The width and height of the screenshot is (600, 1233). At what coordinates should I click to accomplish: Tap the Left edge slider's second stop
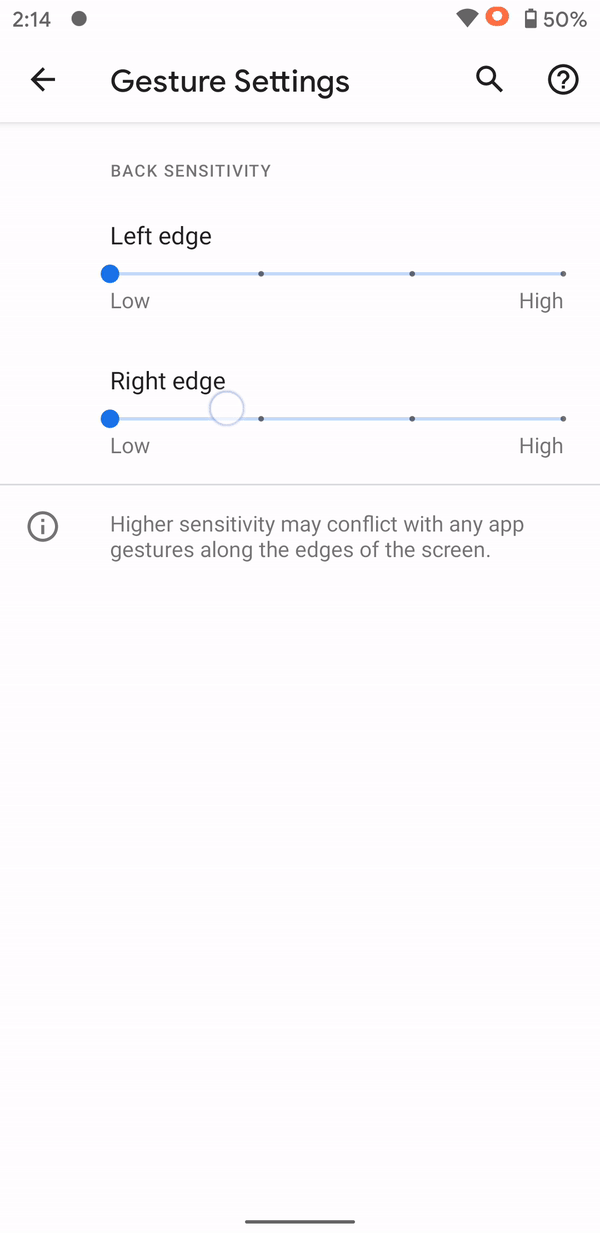click(261, 273)
